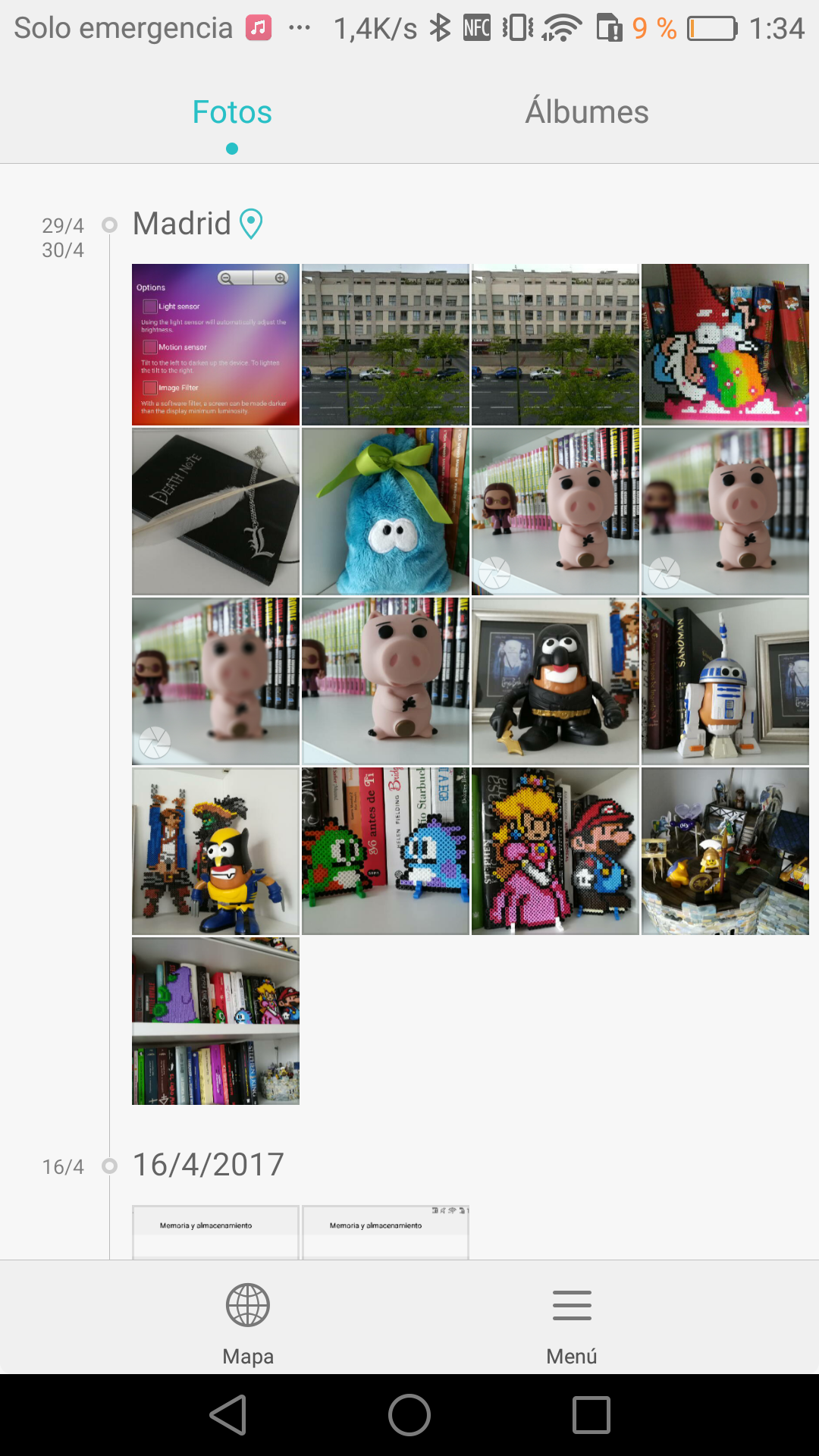Open the Menú options
Viewport: 819px width, 1456px height.
click(572, 1322)
